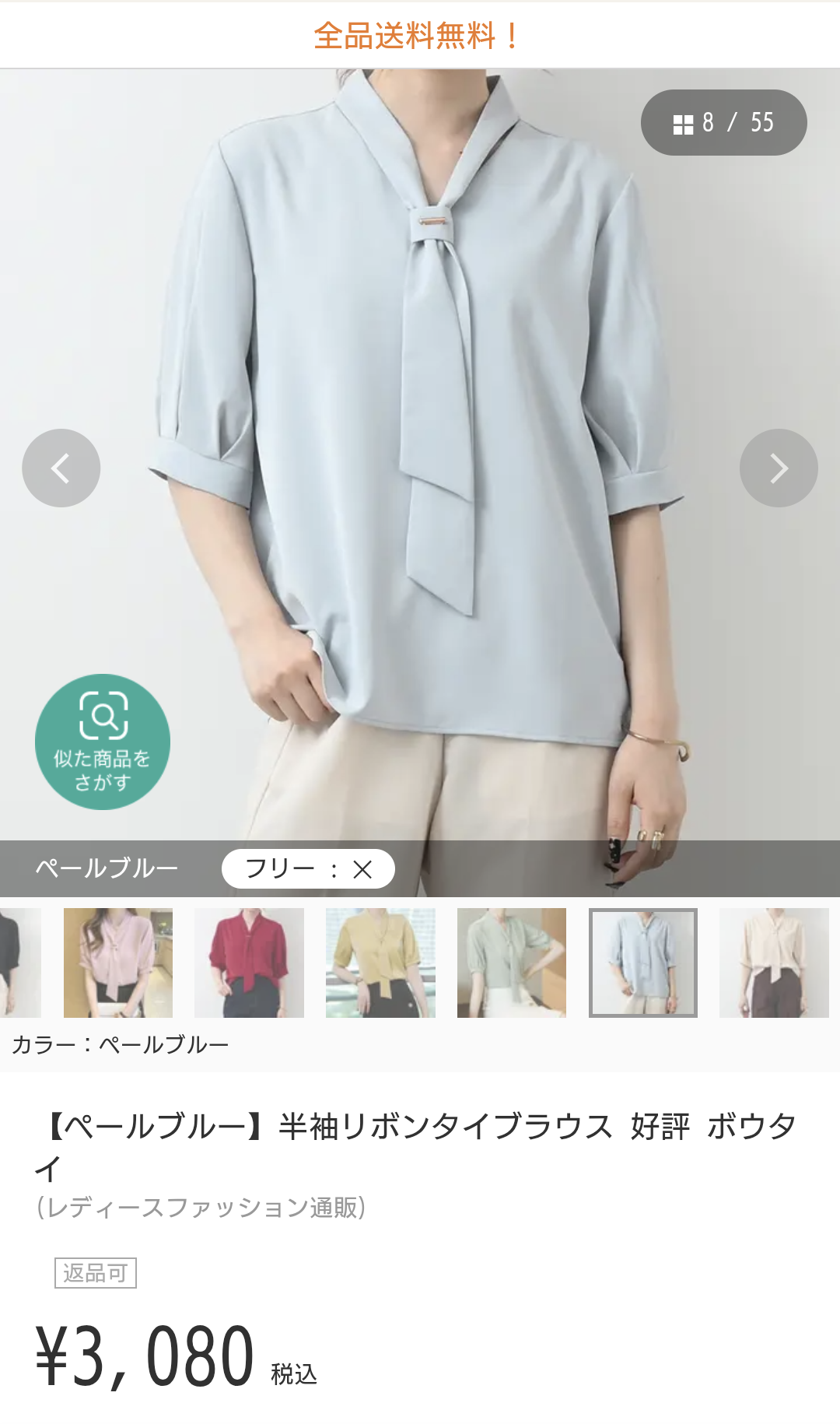Select the beige blouse thumbnail
The image size is (840, 1424).
click(x=774, y=963)
